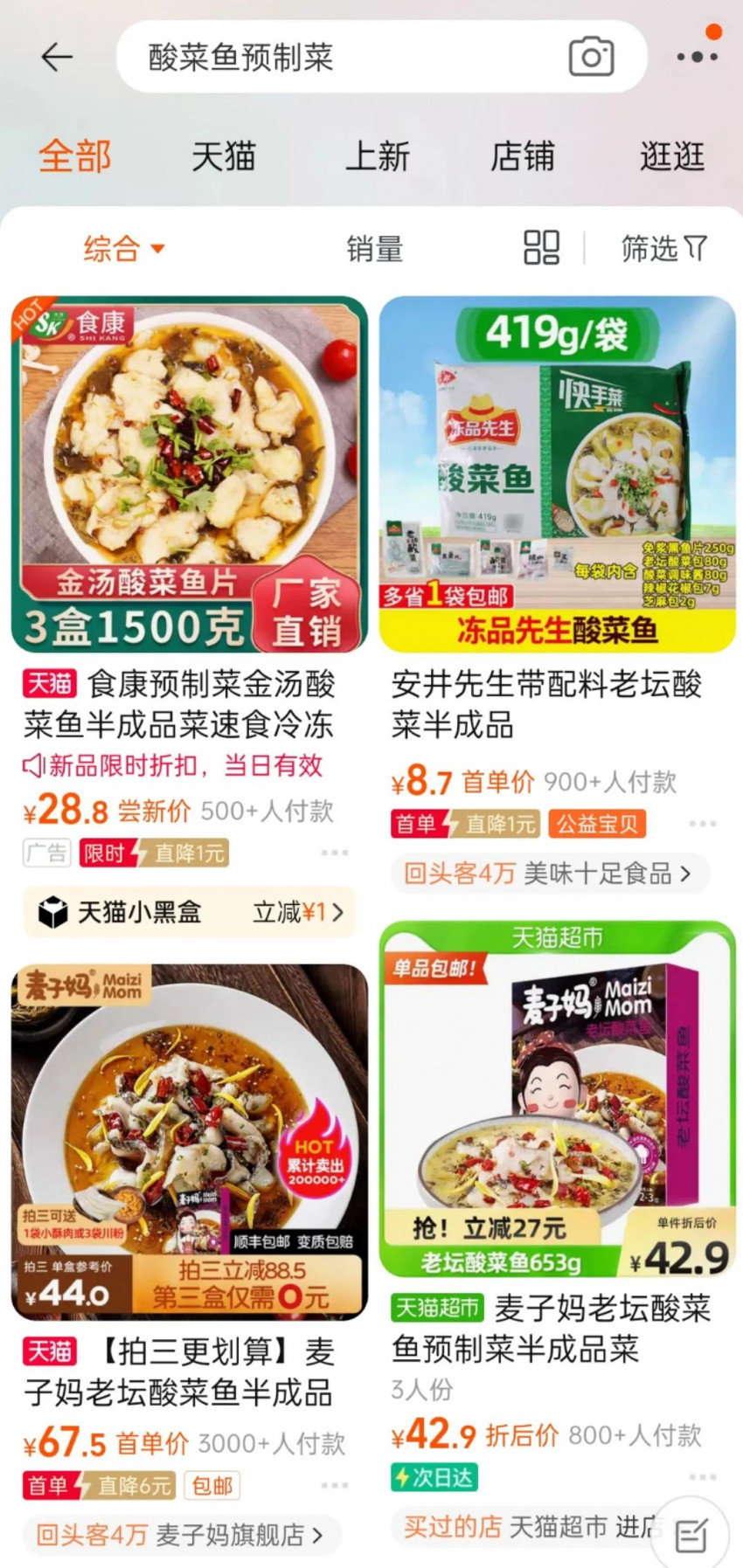
Task: Open image search via camera icon
Action: click(591, 56)
